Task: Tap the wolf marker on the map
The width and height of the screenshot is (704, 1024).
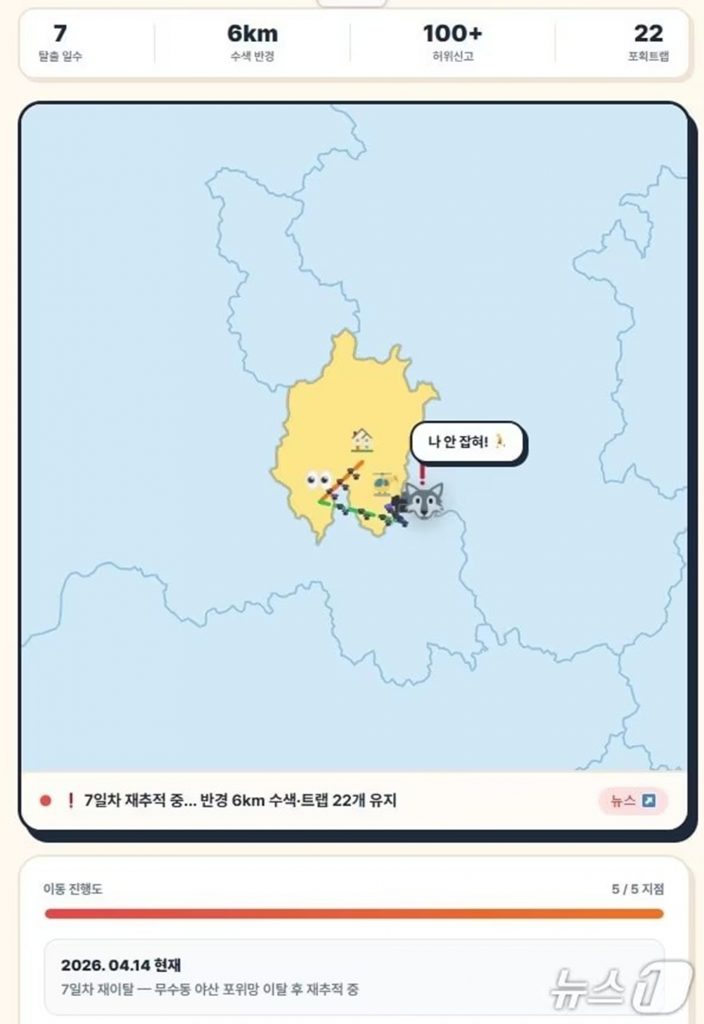Action: (423, 500)
